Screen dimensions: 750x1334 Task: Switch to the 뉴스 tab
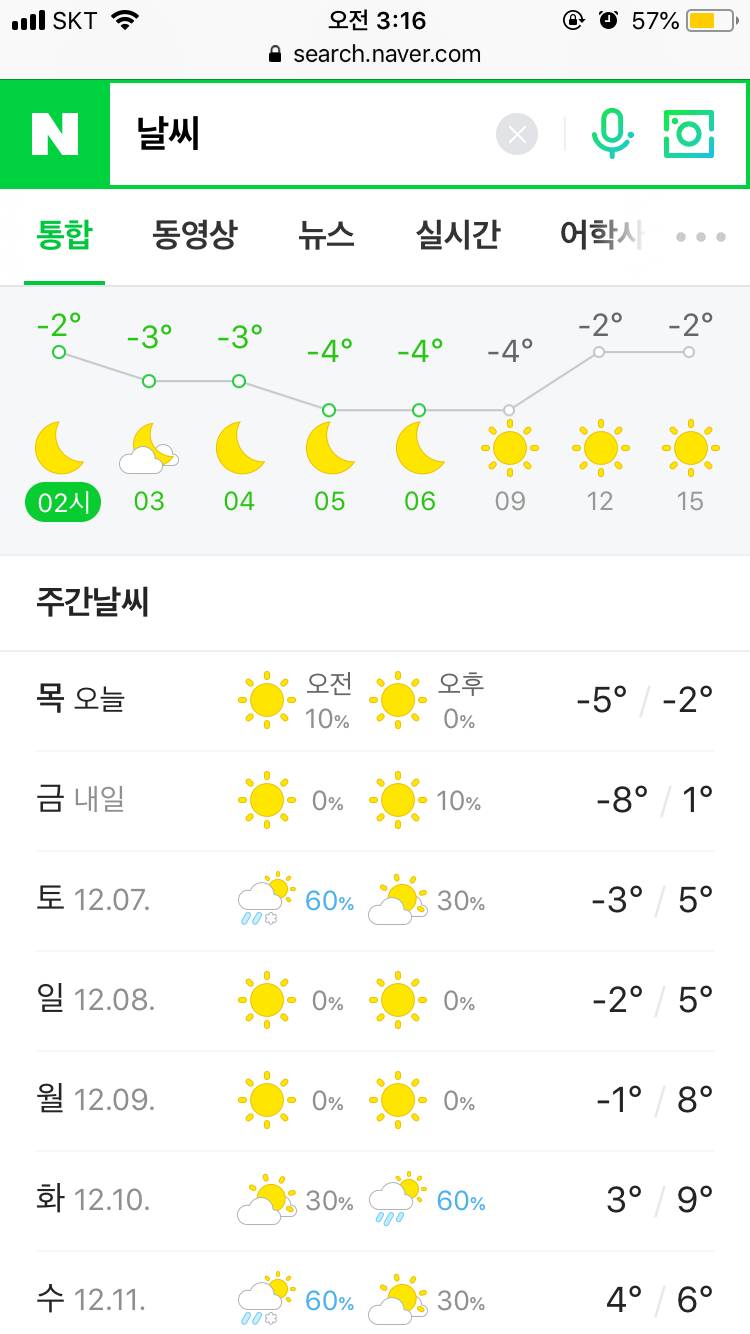[325, 234]
